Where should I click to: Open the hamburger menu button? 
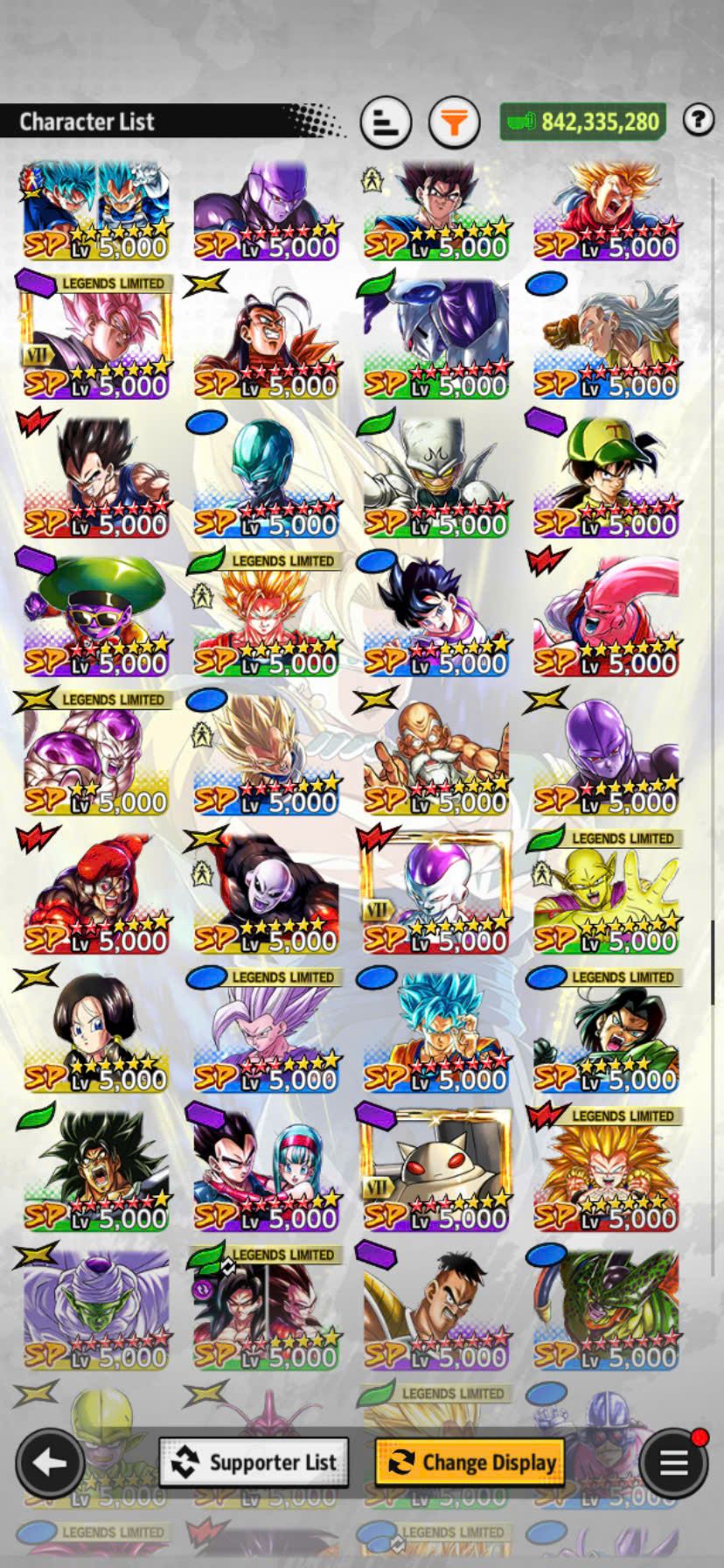point(672,1462)
